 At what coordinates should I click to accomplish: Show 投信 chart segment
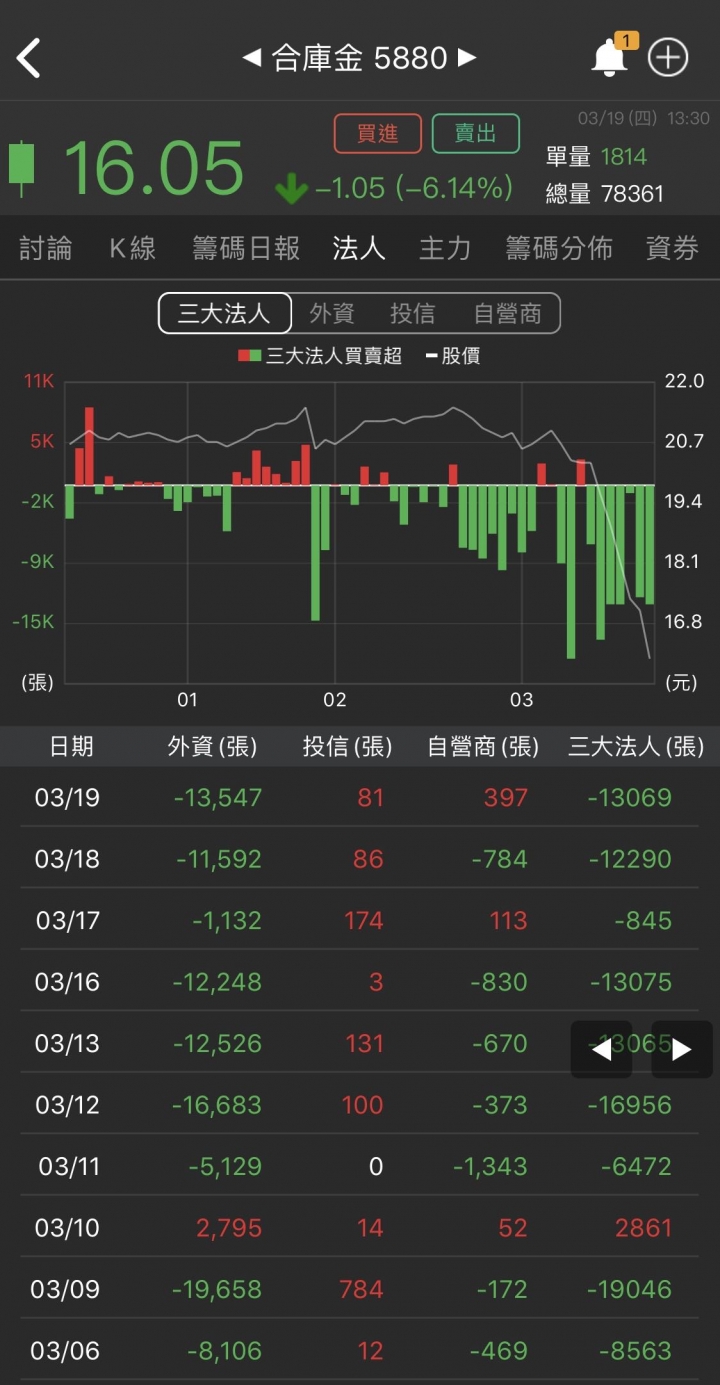click(412, 313)
